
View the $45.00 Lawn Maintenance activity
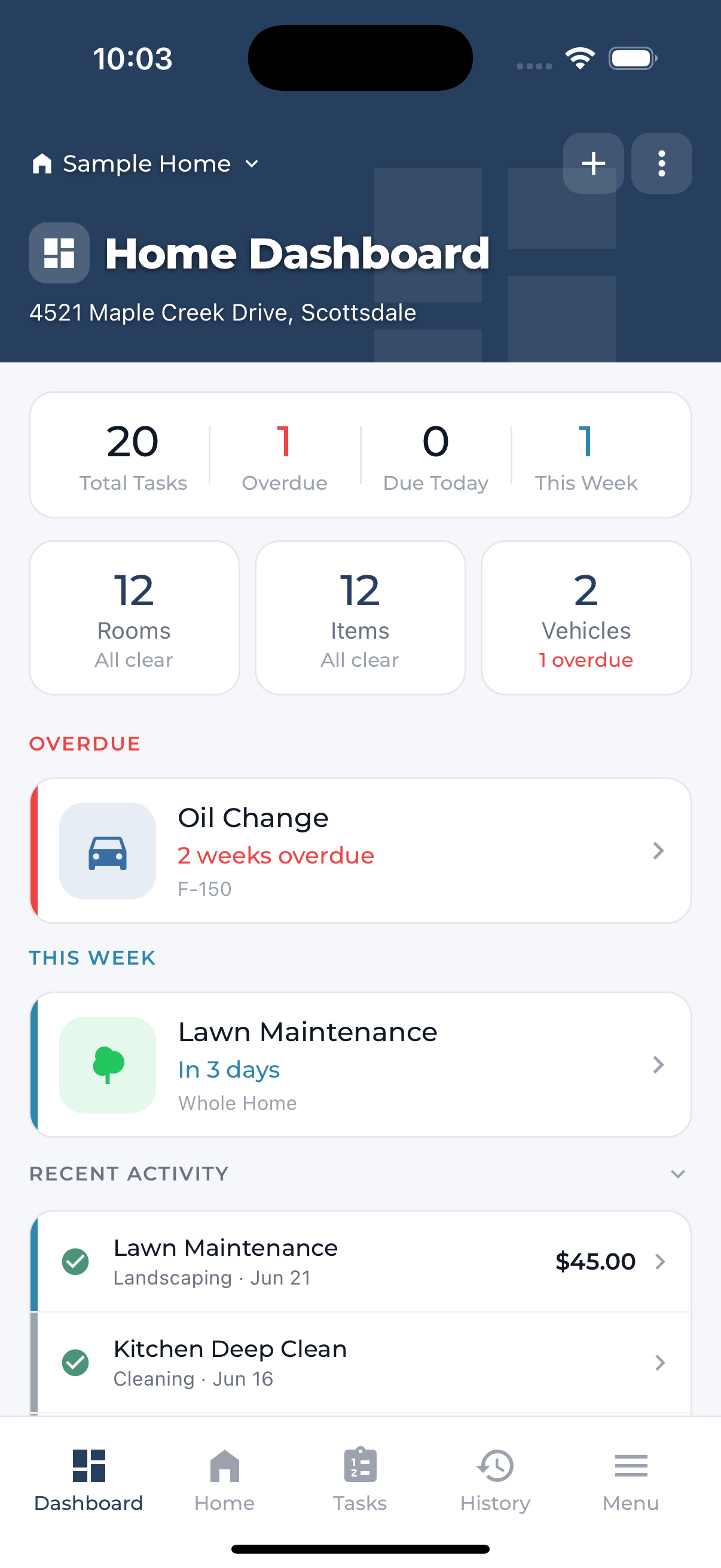[360, 1261]
